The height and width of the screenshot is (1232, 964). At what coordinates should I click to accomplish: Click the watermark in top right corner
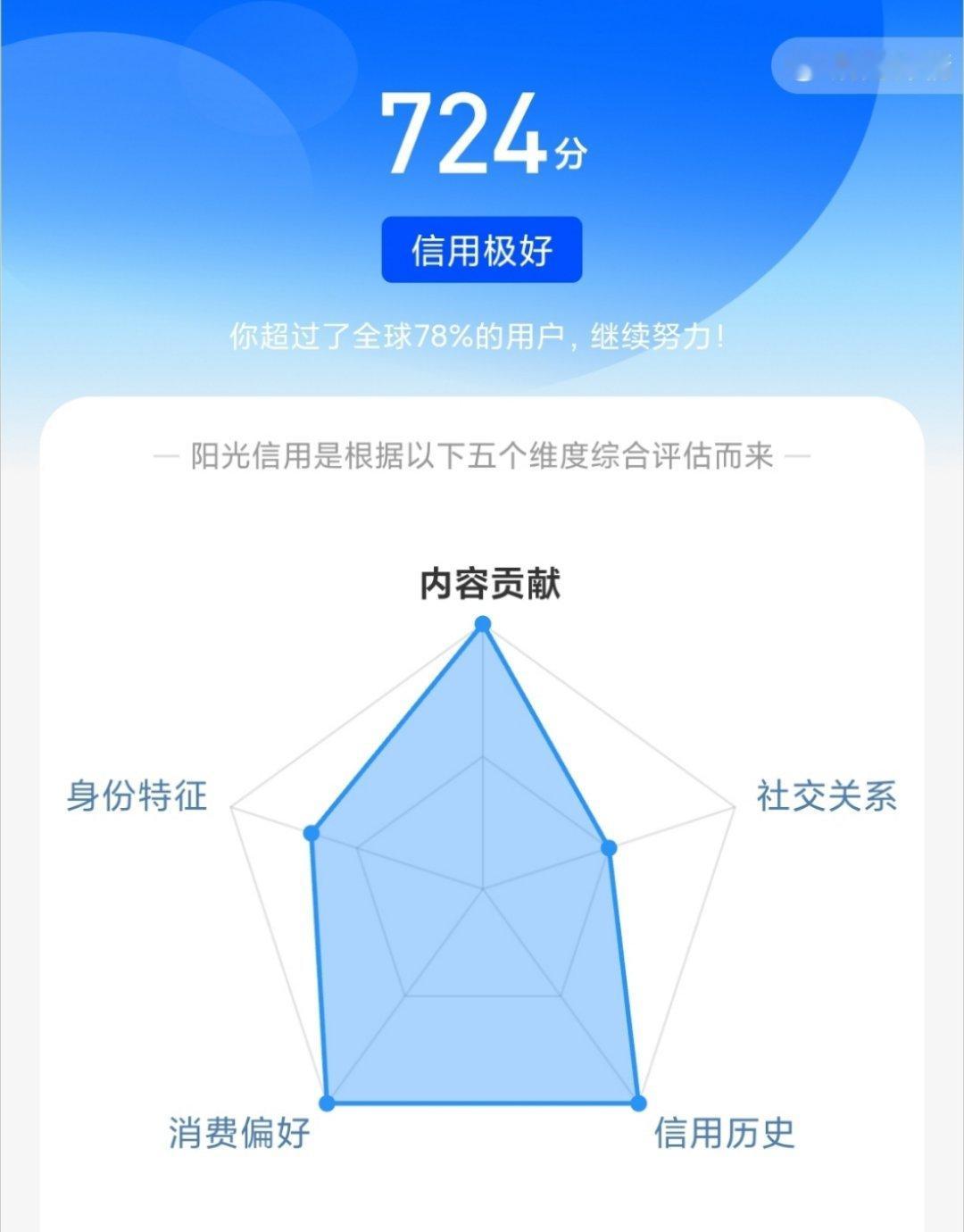(x=870, y=62)
